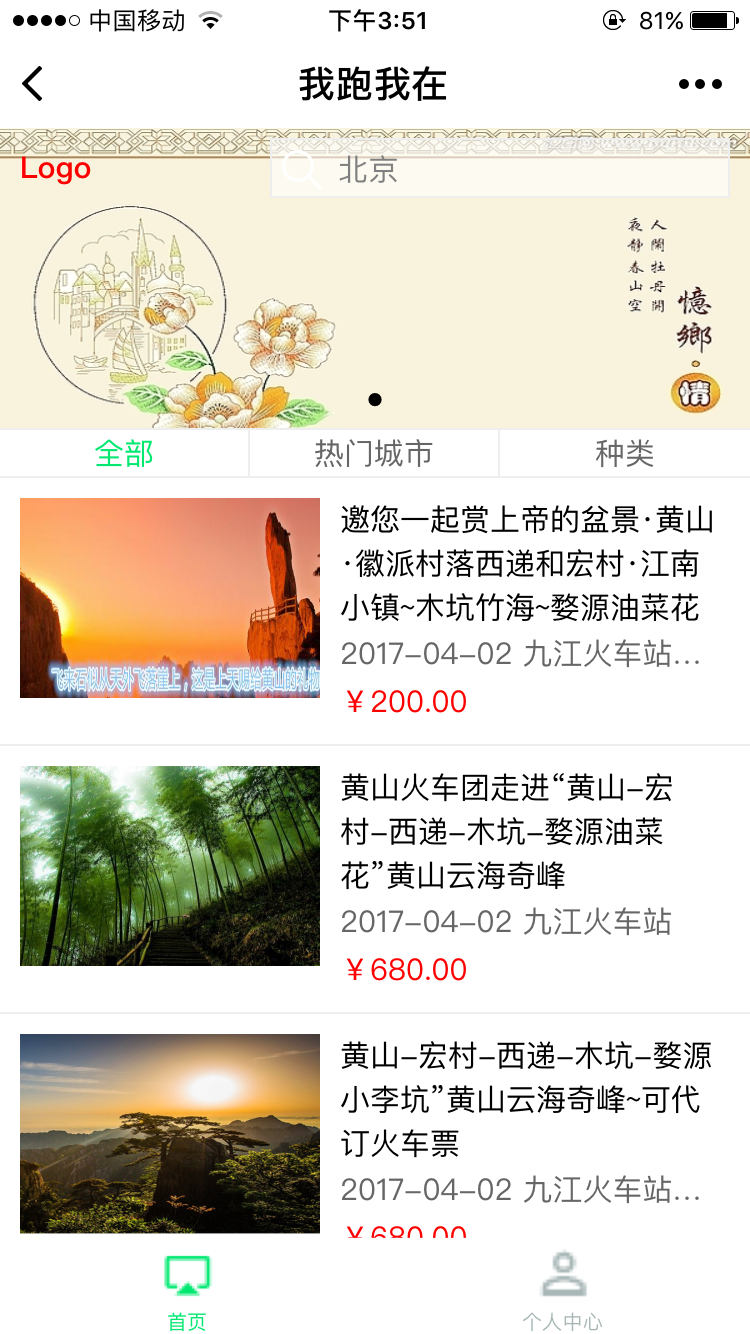The height and width of the screenshot is (1334, 750).
Task: Open the three-dot overflow menu
Action: point(700,84)
